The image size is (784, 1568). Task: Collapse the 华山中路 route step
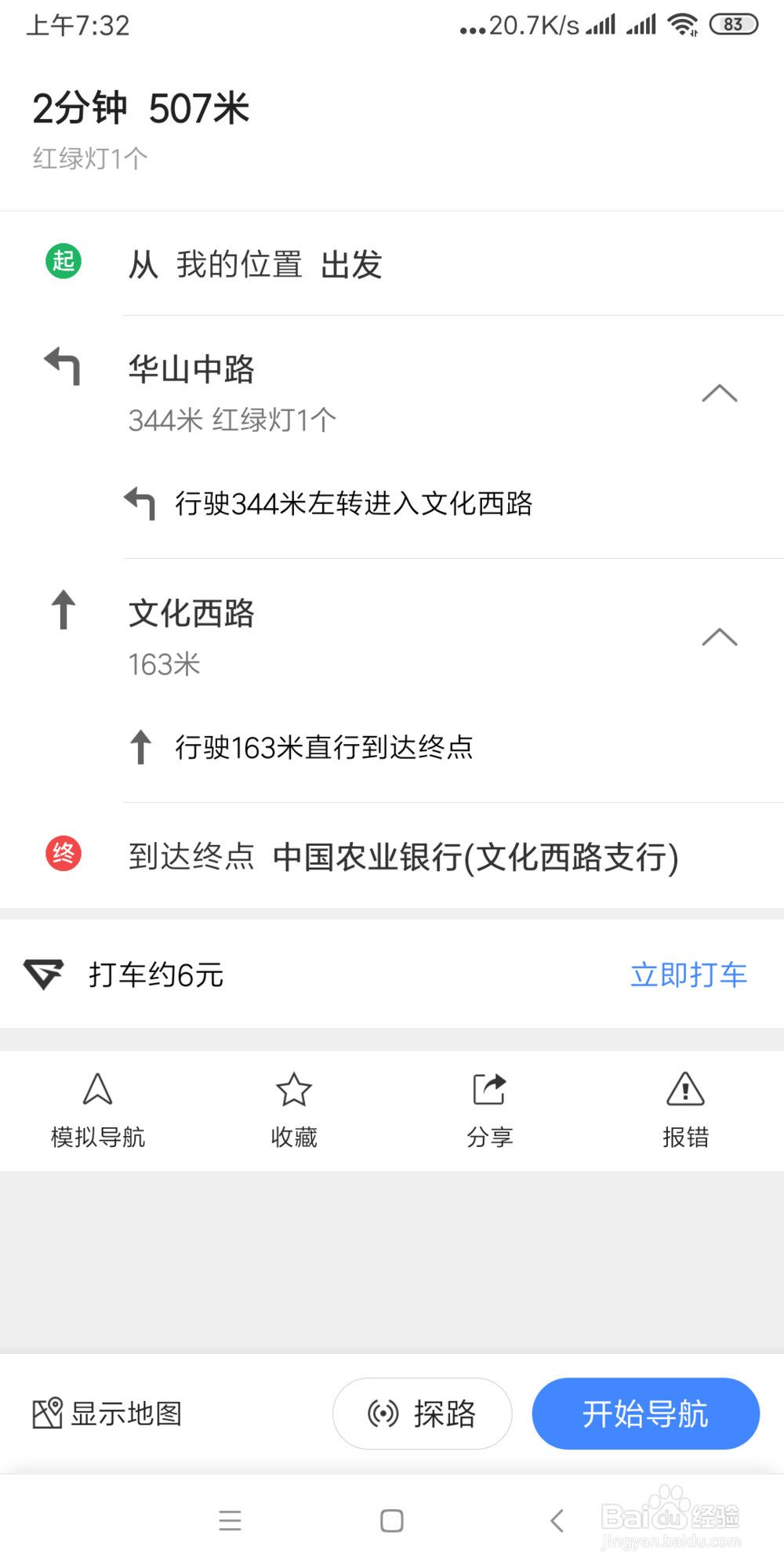pyautogui.click(x=719, y=394)
